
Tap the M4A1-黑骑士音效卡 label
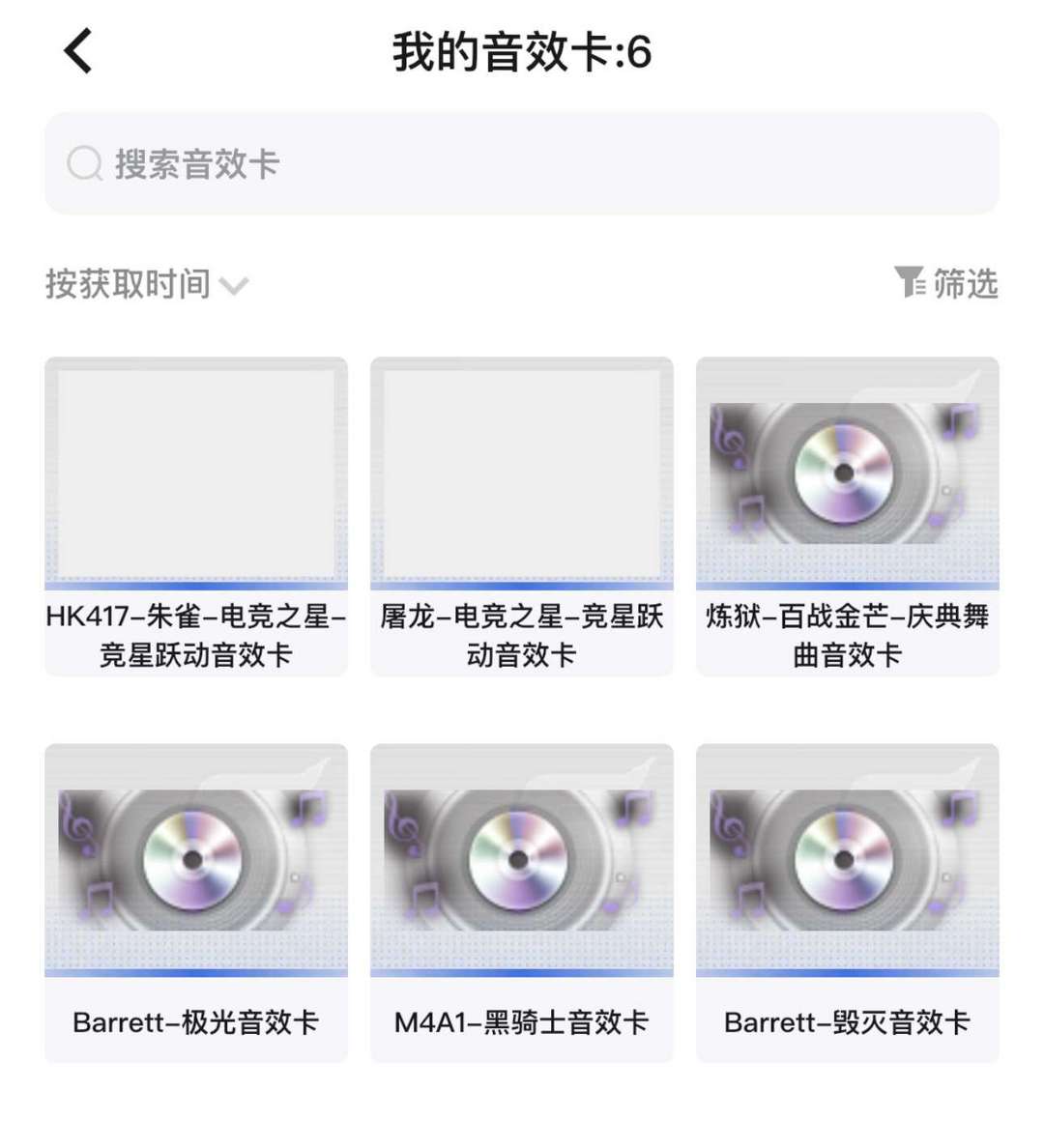pos(521,1021)
